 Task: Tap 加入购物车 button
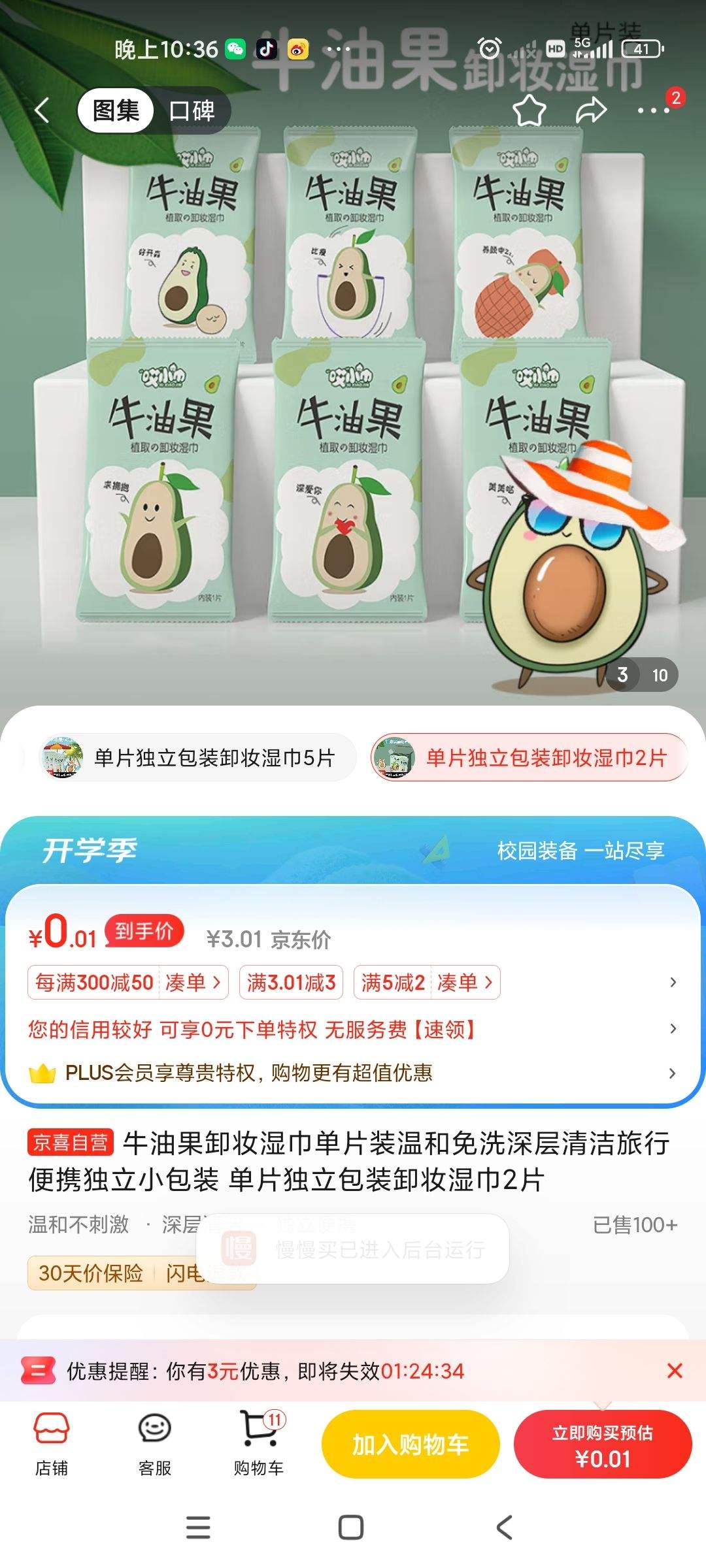(411, 1445)
